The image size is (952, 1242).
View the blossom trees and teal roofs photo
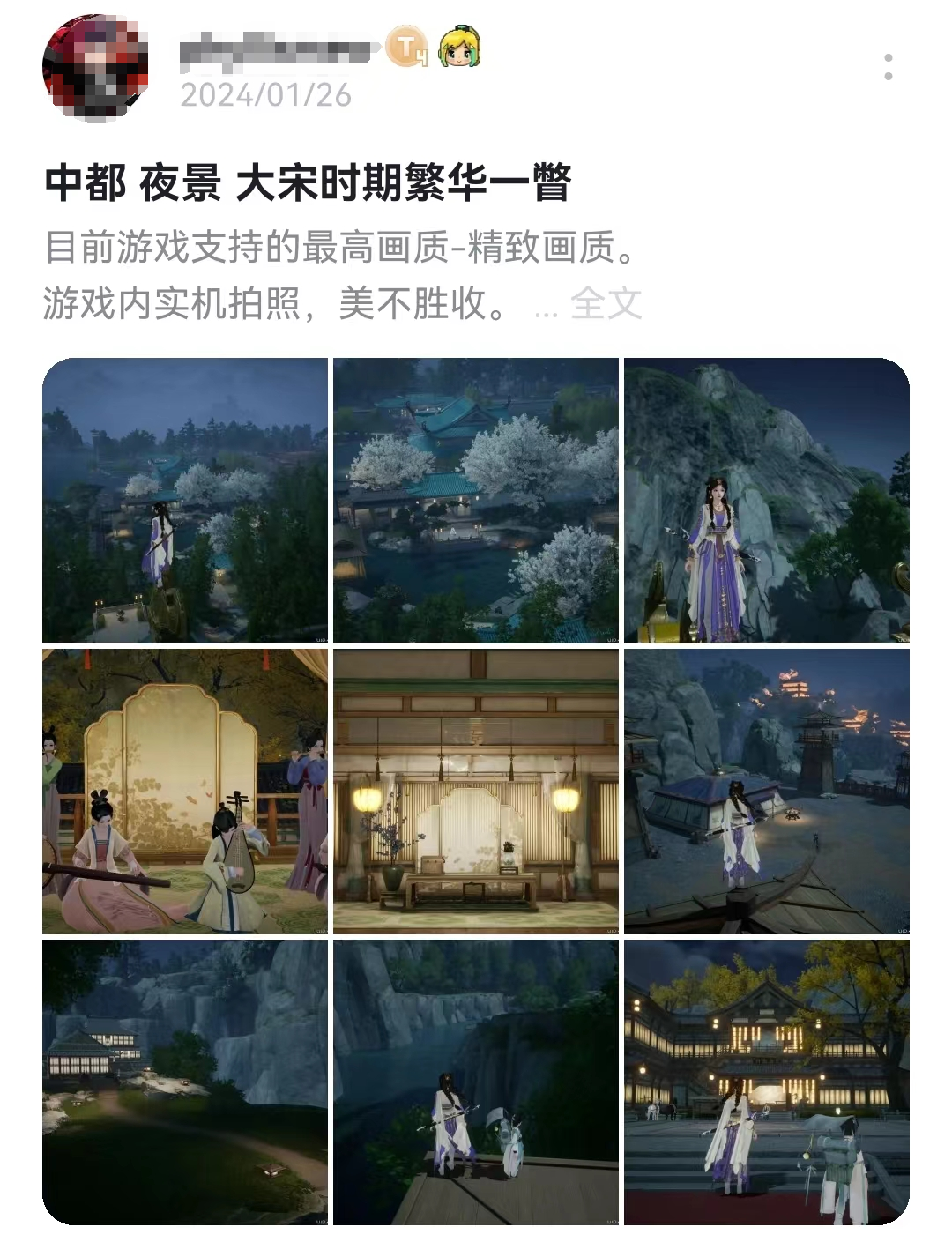click(x=476, y=501)
